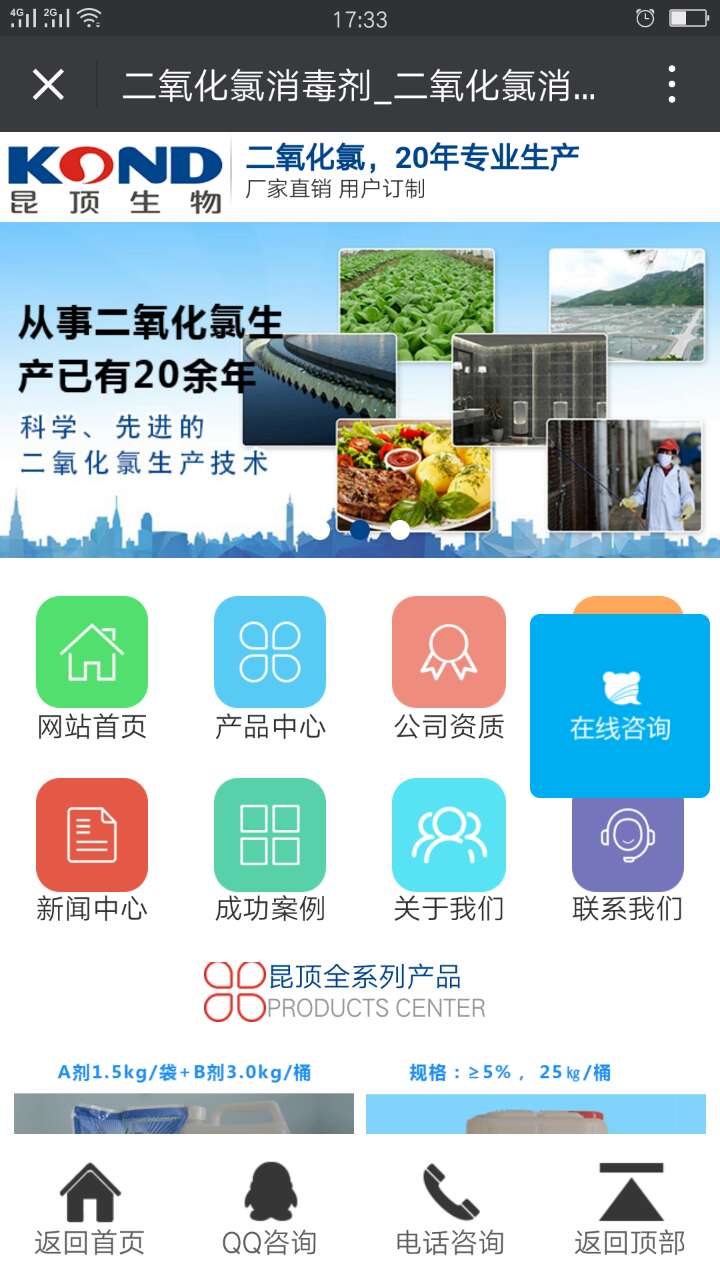Open the three-dot overflow menu

point(672,85)
